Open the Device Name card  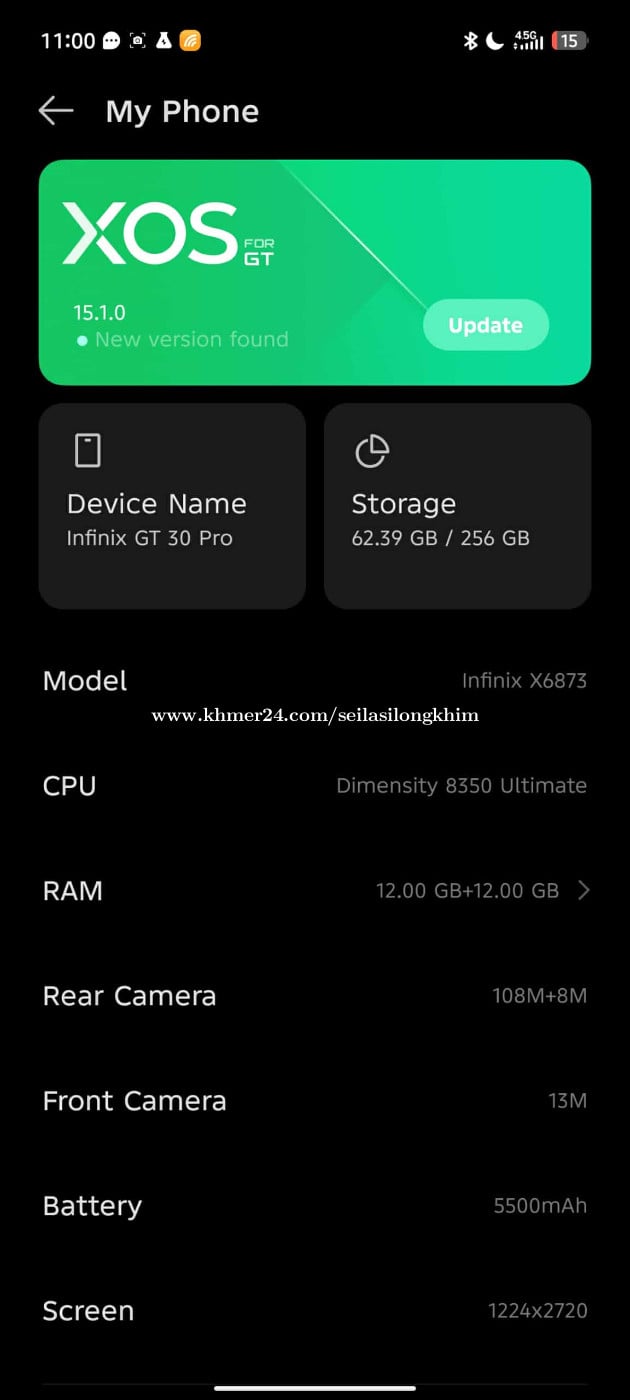click(172, 506)
